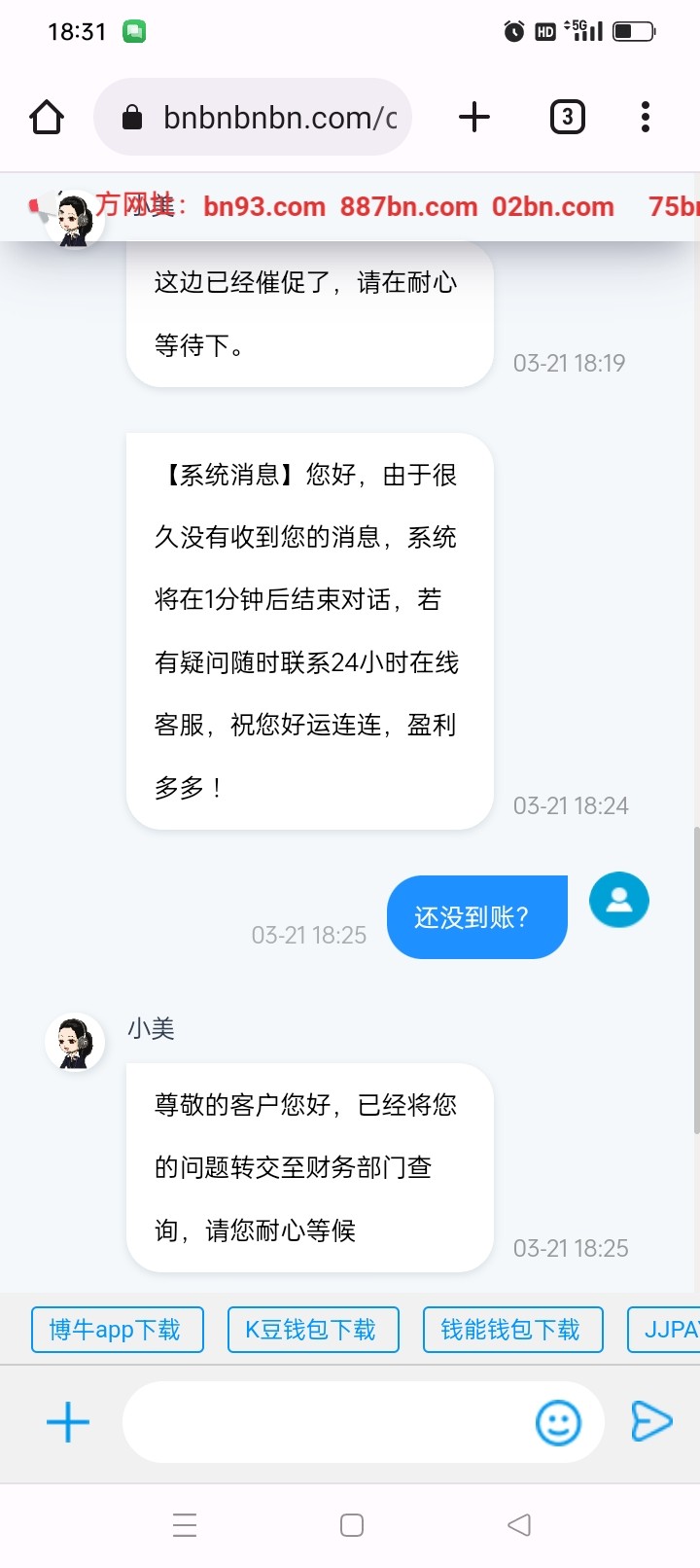This screenshot has width=700, height=1568.
Task: Tap the 博牛app下载 button
Action: [x=118, y=1330]
